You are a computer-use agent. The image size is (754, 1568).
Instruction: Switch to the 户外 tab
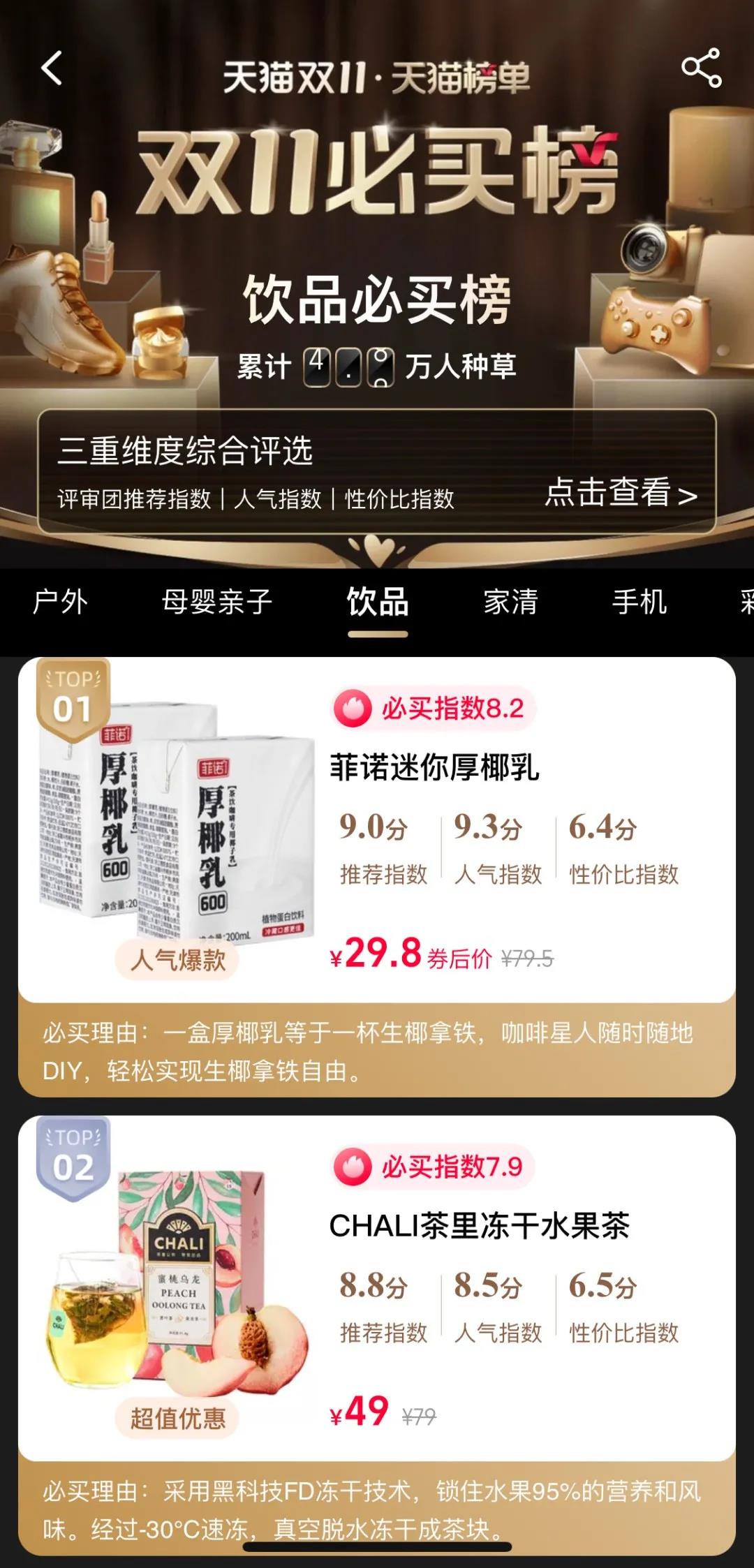60,602
